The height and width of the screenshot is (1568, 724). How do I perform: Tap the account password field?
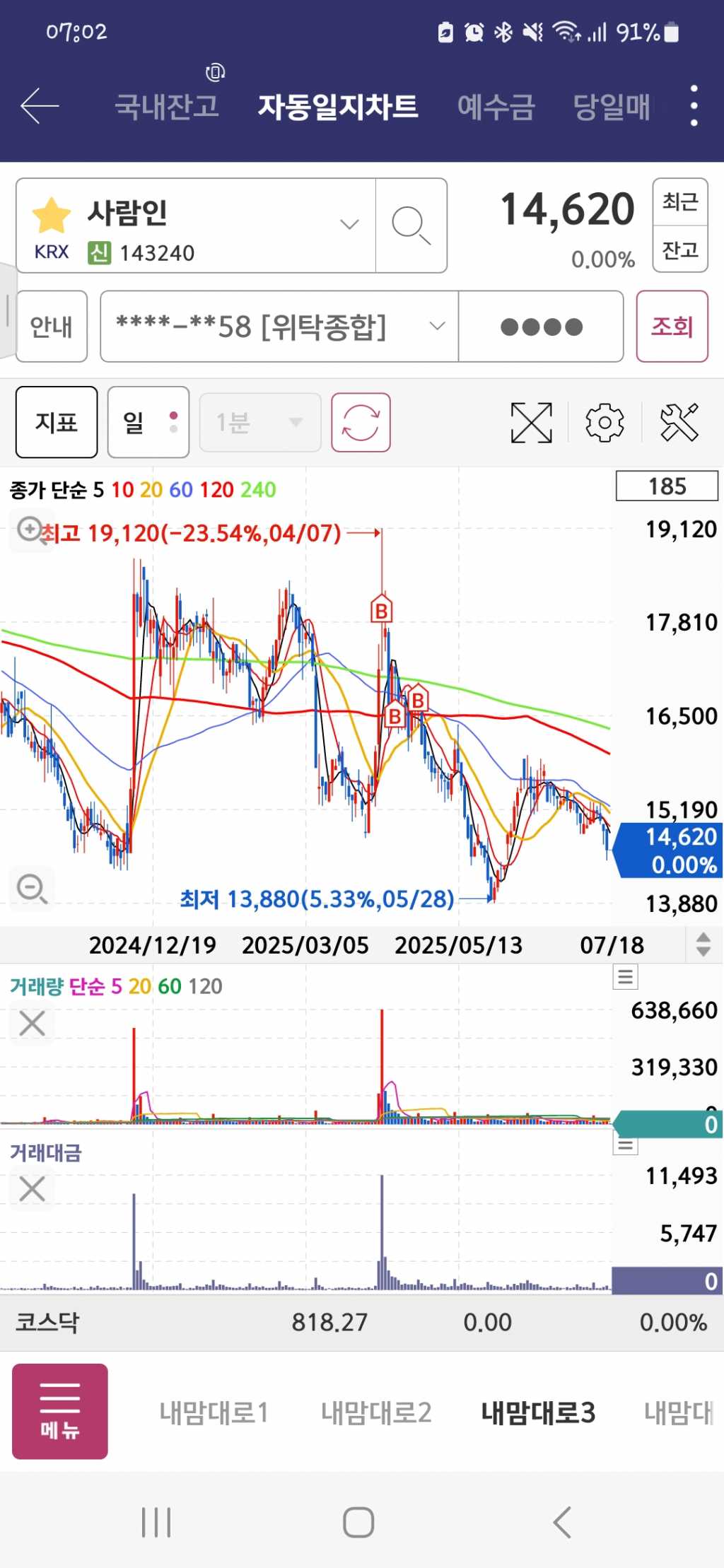click(541, 327)
